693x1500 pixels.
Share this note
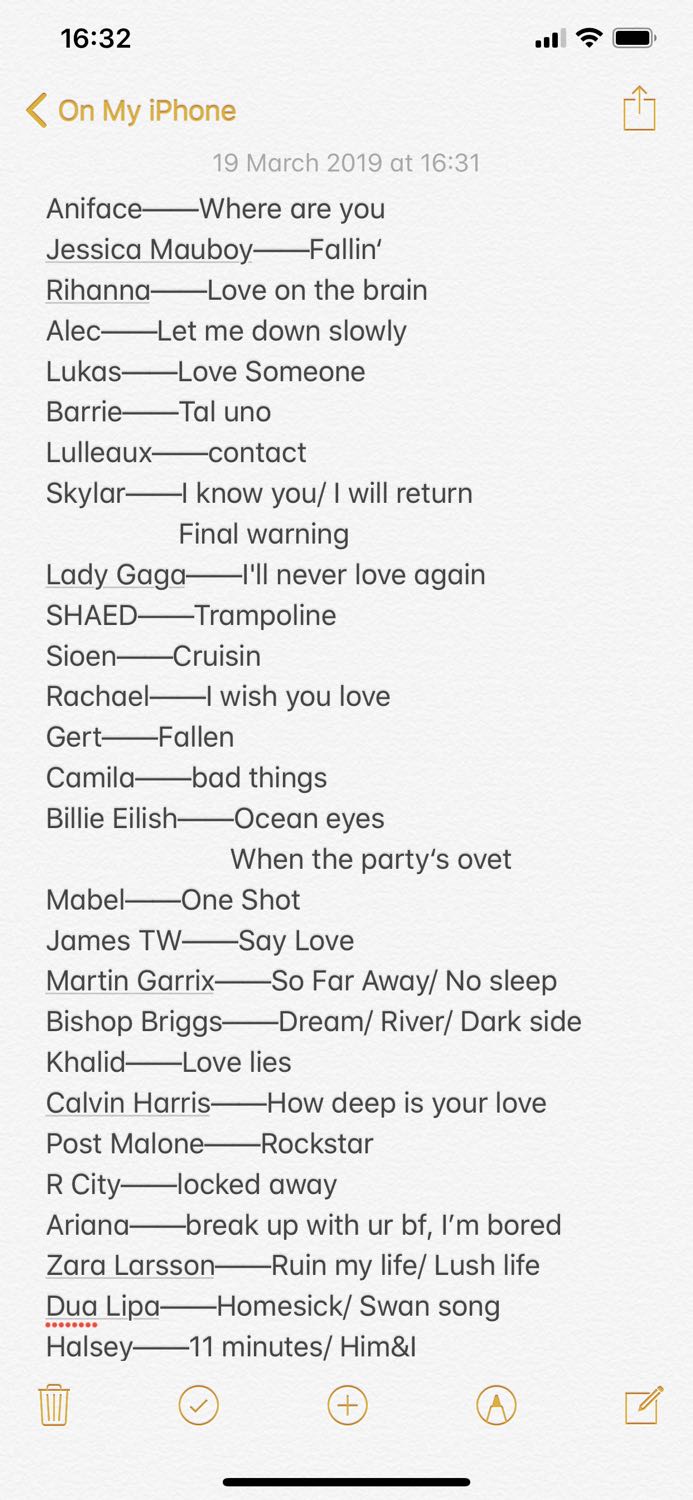639,108
